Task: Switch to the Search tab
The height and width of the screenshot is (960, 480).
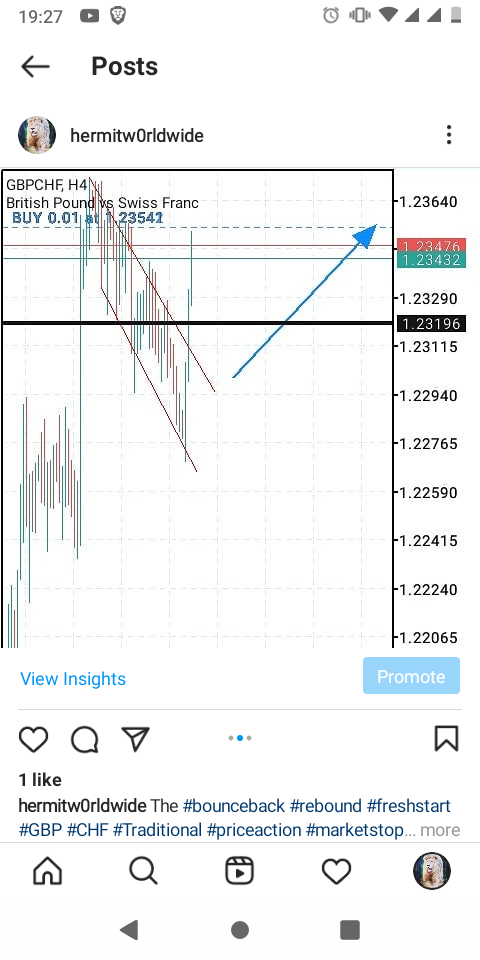Action: tap(144, 871)
